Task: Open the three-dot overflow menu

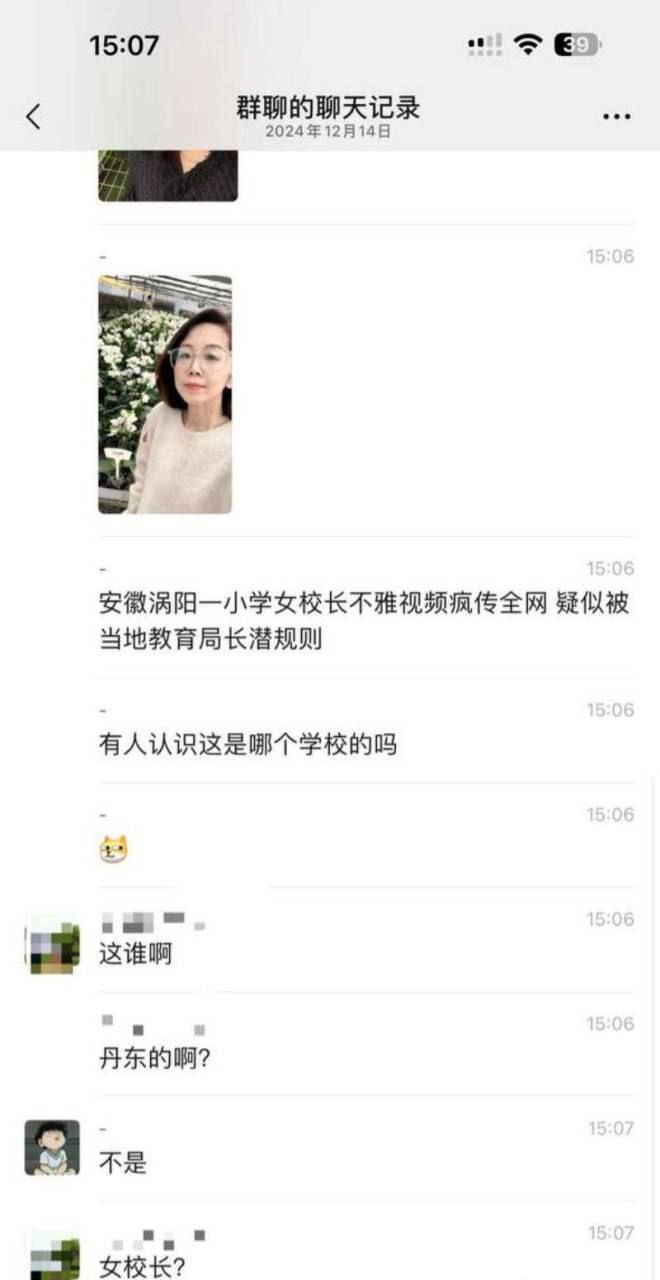Action: [616, 117]
